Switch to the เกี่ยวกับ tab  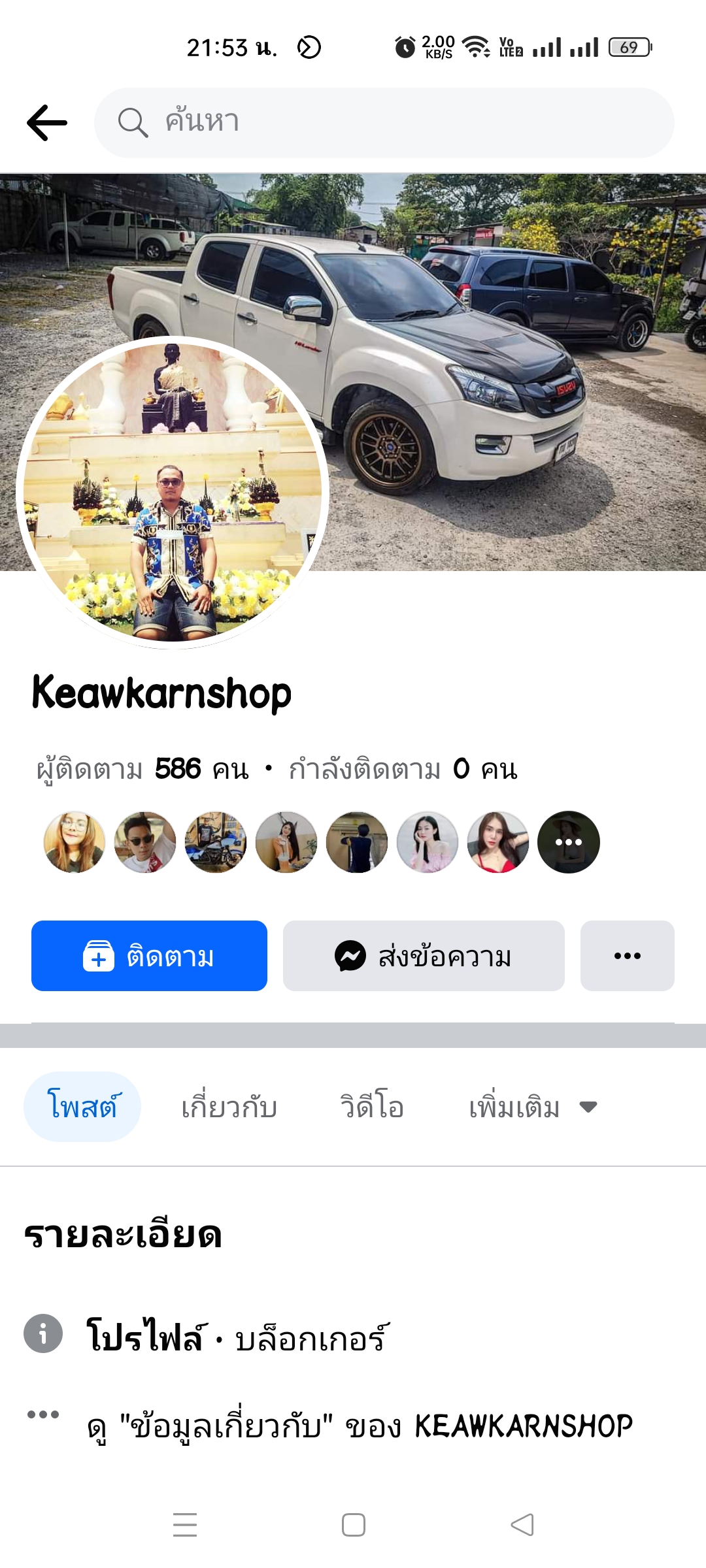tap(229, 1107)
